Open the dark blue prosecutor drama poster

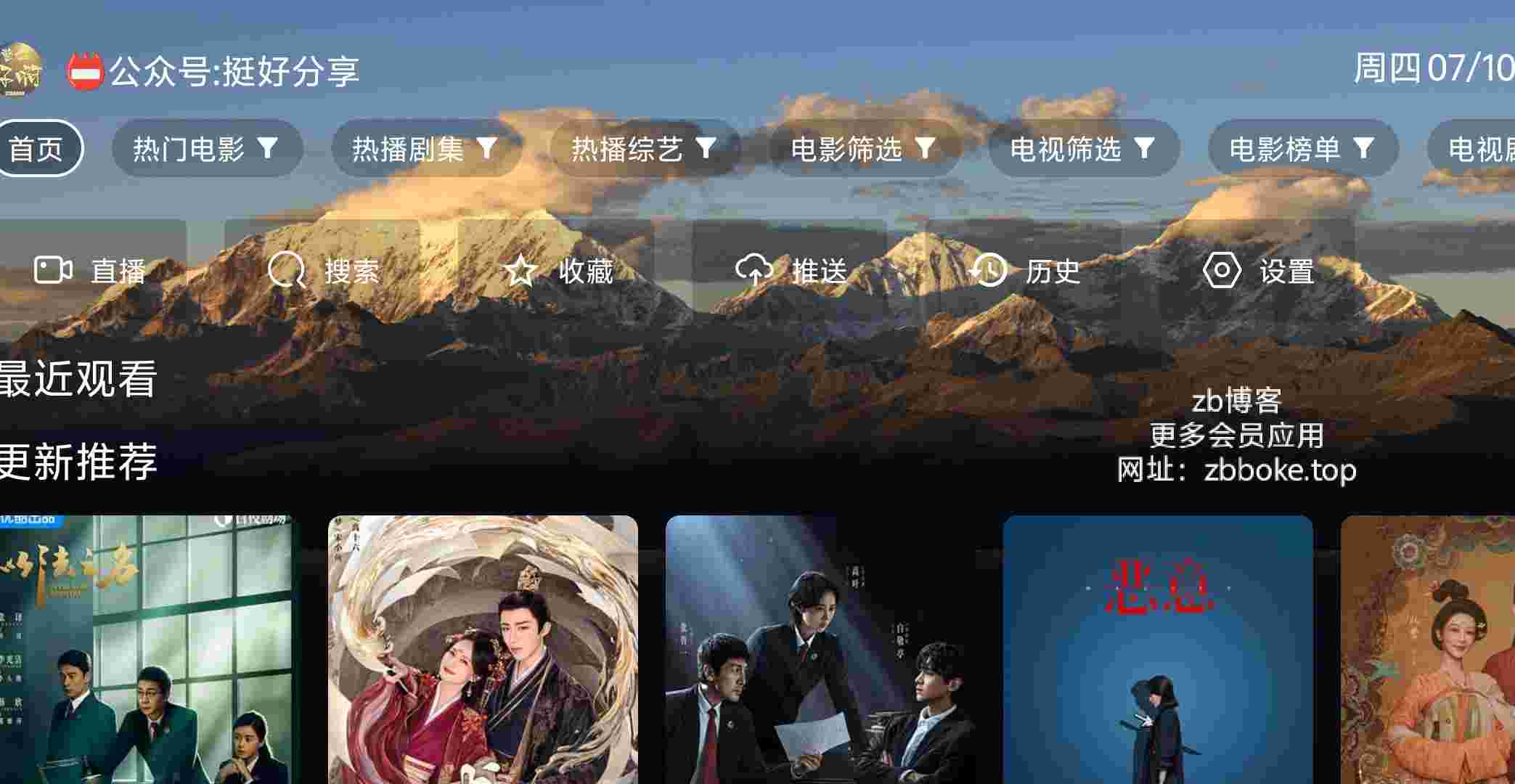[820, 650]
